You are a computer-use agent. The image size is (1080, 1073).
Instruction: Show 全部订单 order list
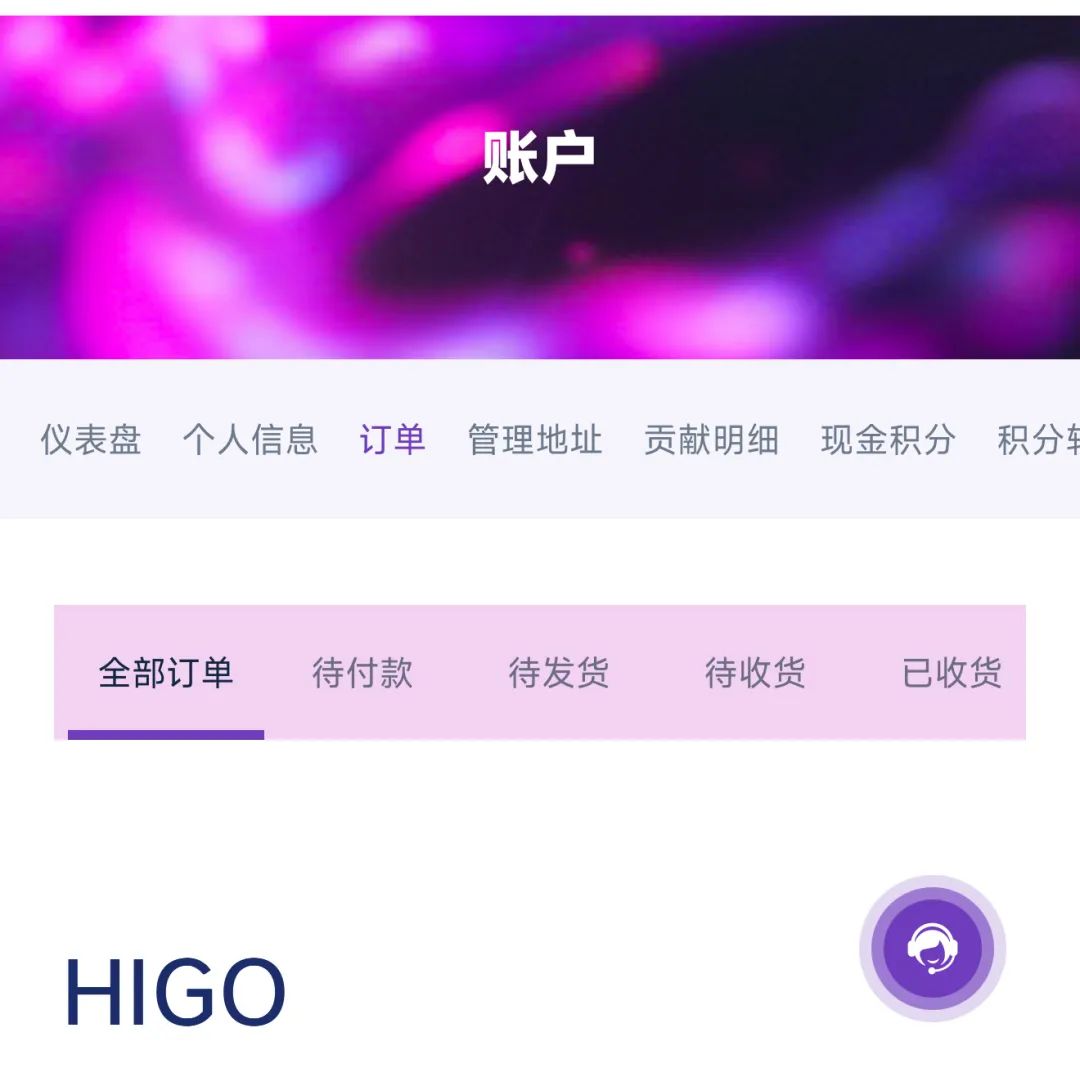(166, 673)
